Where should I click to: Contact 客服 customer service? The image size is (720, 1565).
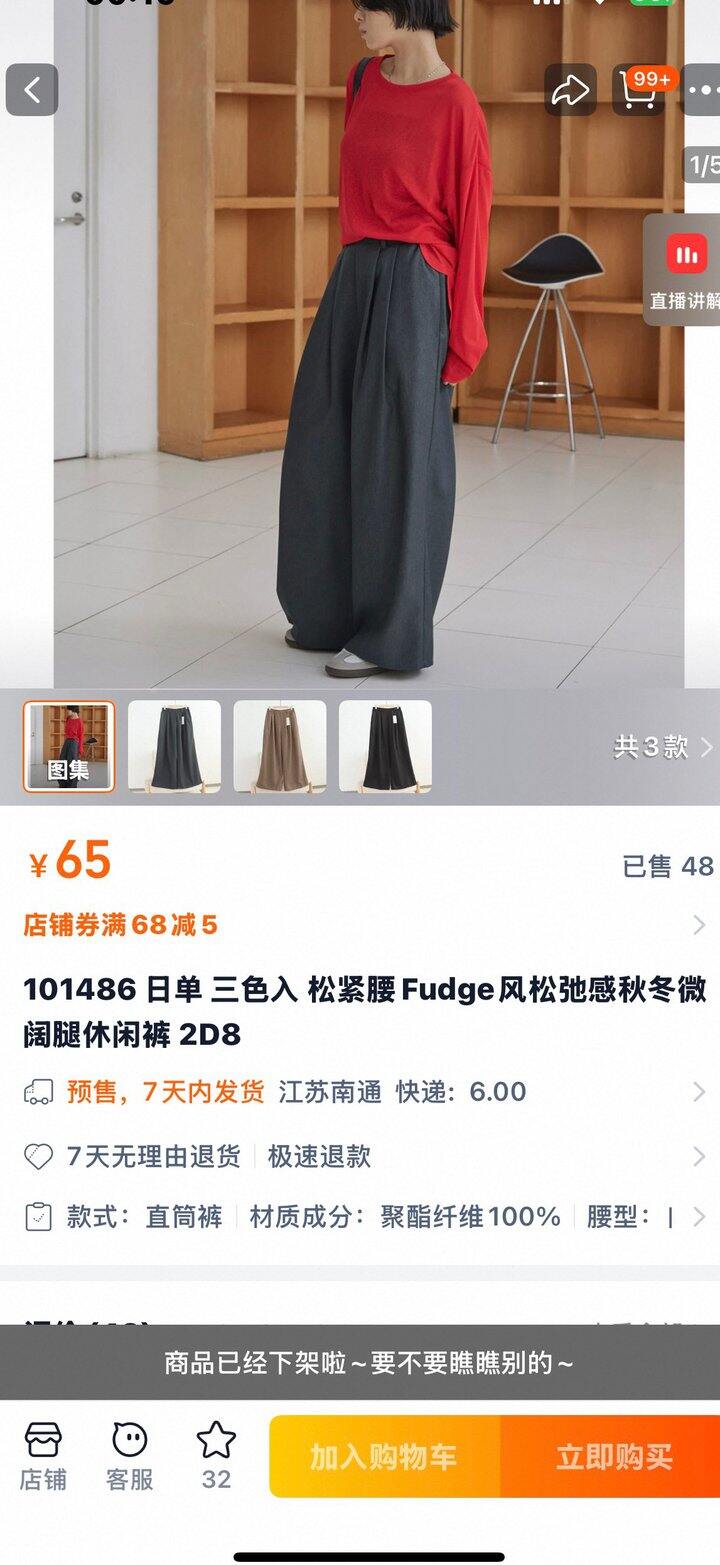(x=130, y=1456)
